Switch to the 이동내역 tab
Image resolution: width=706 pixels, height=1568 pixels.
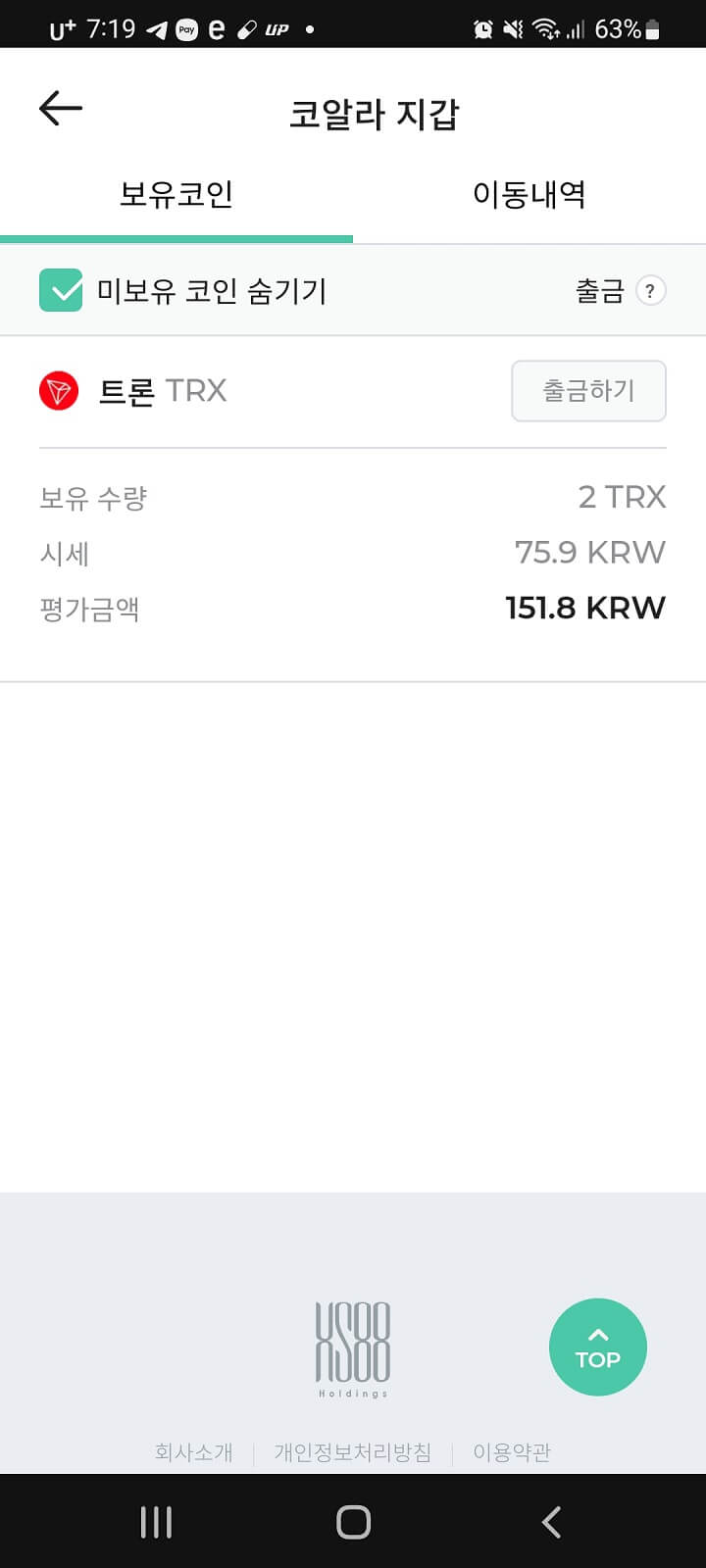coord(529,194)
